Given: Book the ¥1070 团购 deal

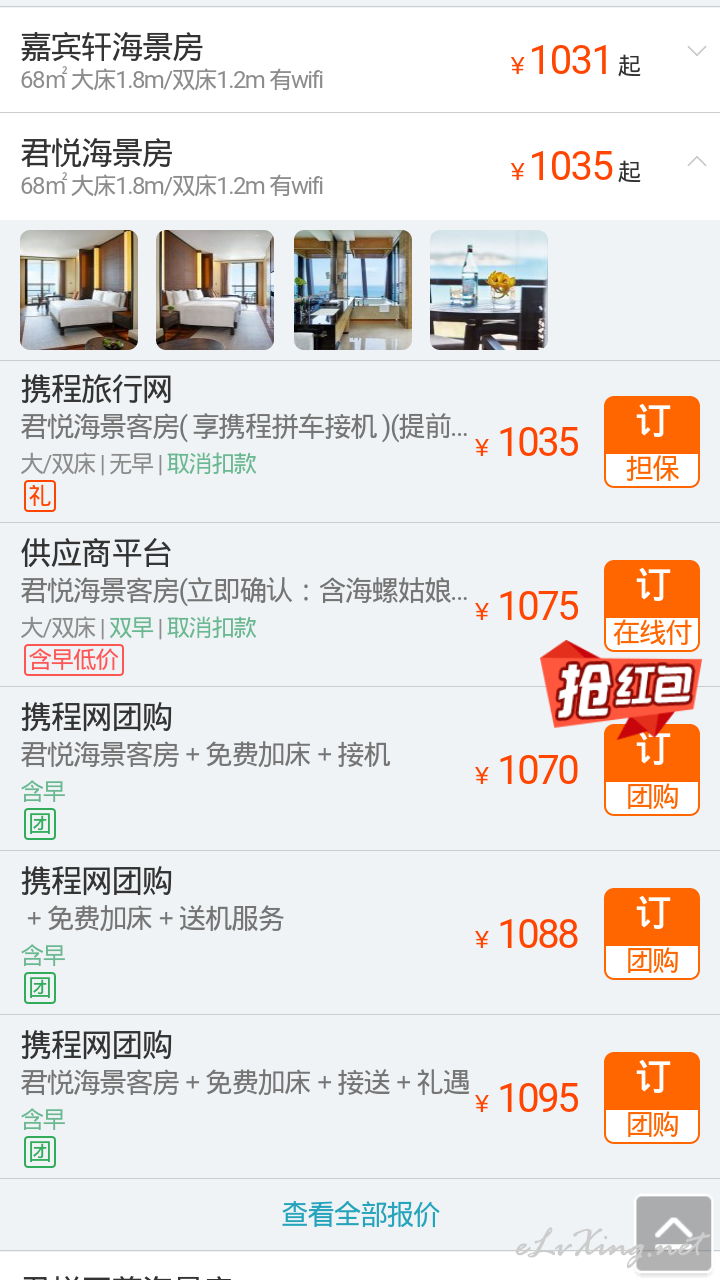Looking at the screenshot, I should [652, 776].
